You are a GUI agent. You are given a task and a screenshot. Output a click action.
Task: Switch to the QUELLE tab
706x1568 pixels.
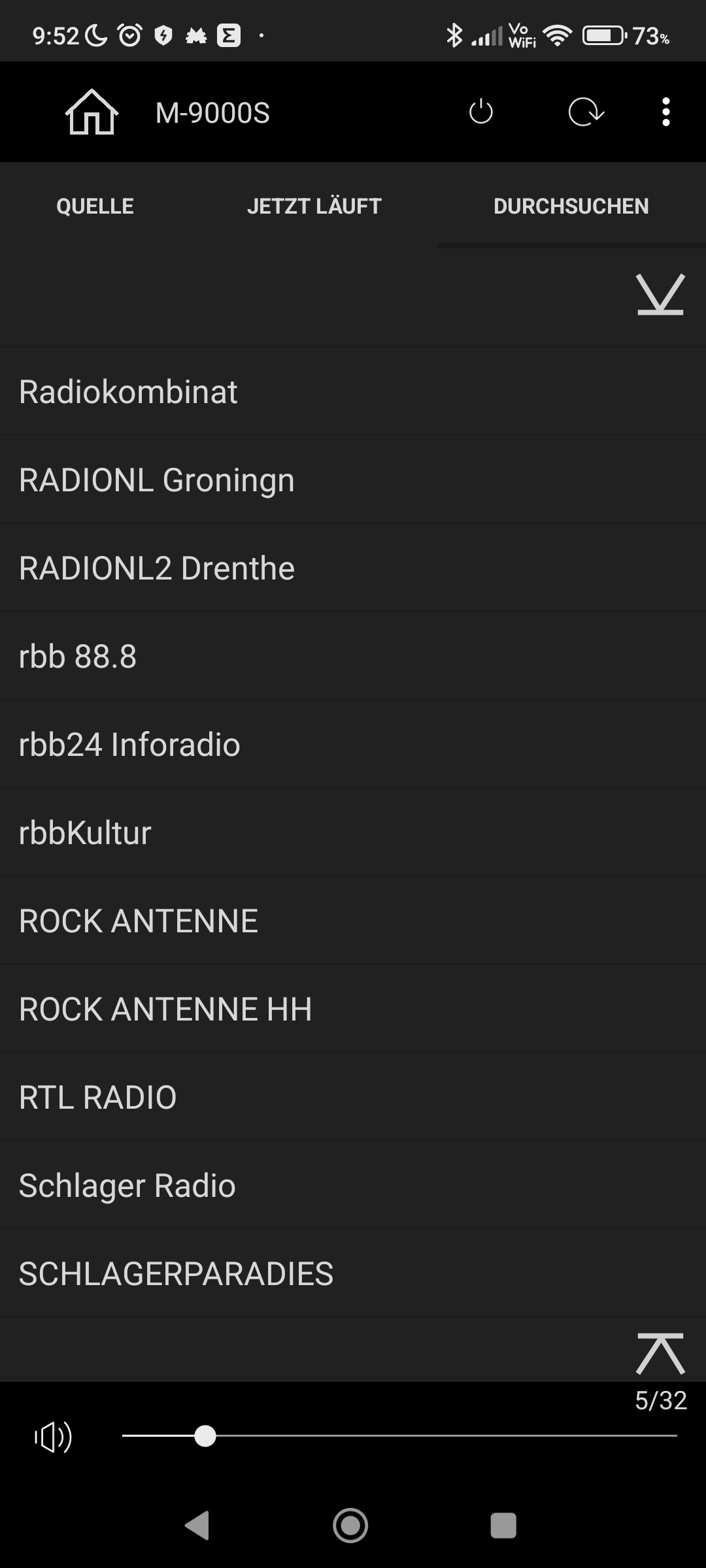(95, 206)
